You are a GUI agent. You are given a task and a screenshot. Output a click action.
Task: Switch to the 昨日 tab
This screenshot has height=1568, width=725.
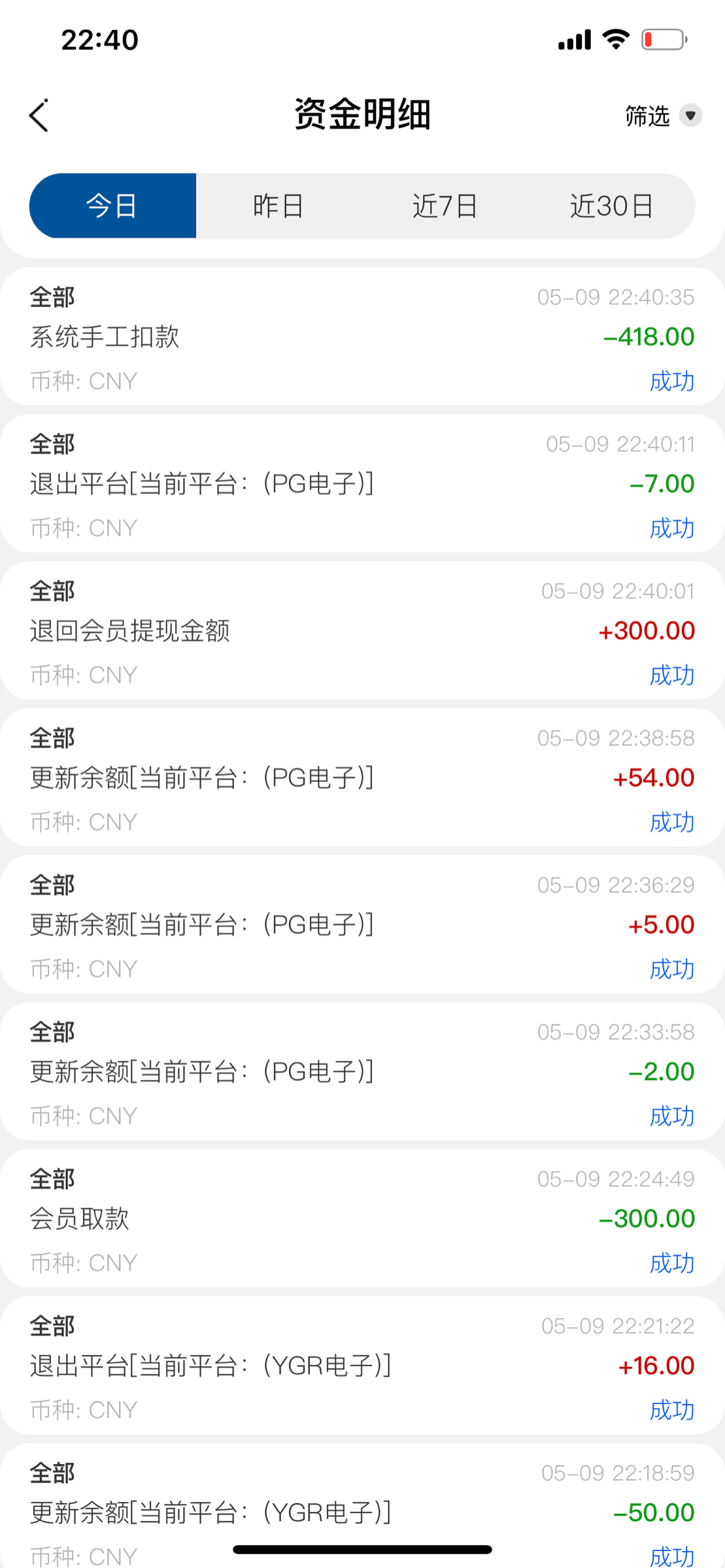click(278, 206)
